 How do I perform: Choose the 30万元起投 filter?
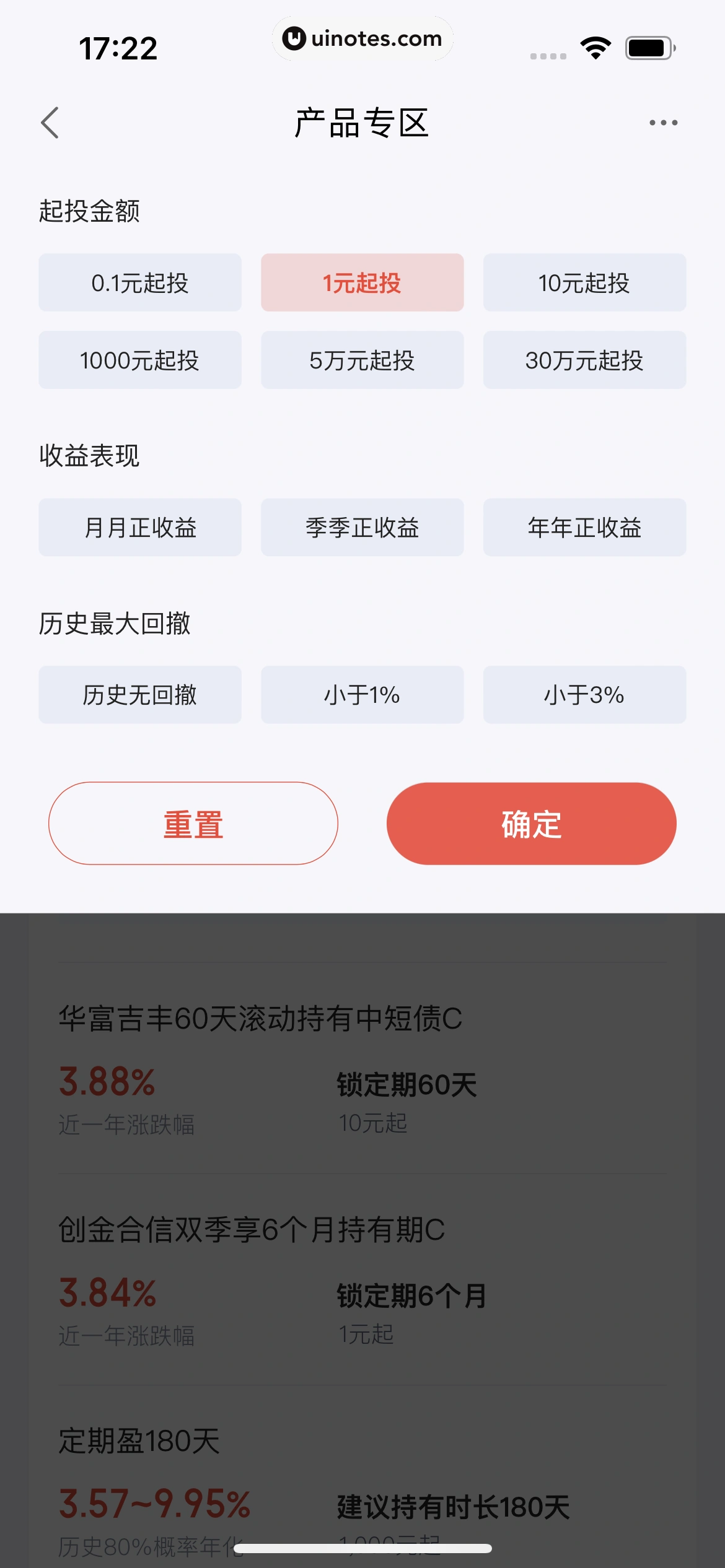(x=584, y=360)
